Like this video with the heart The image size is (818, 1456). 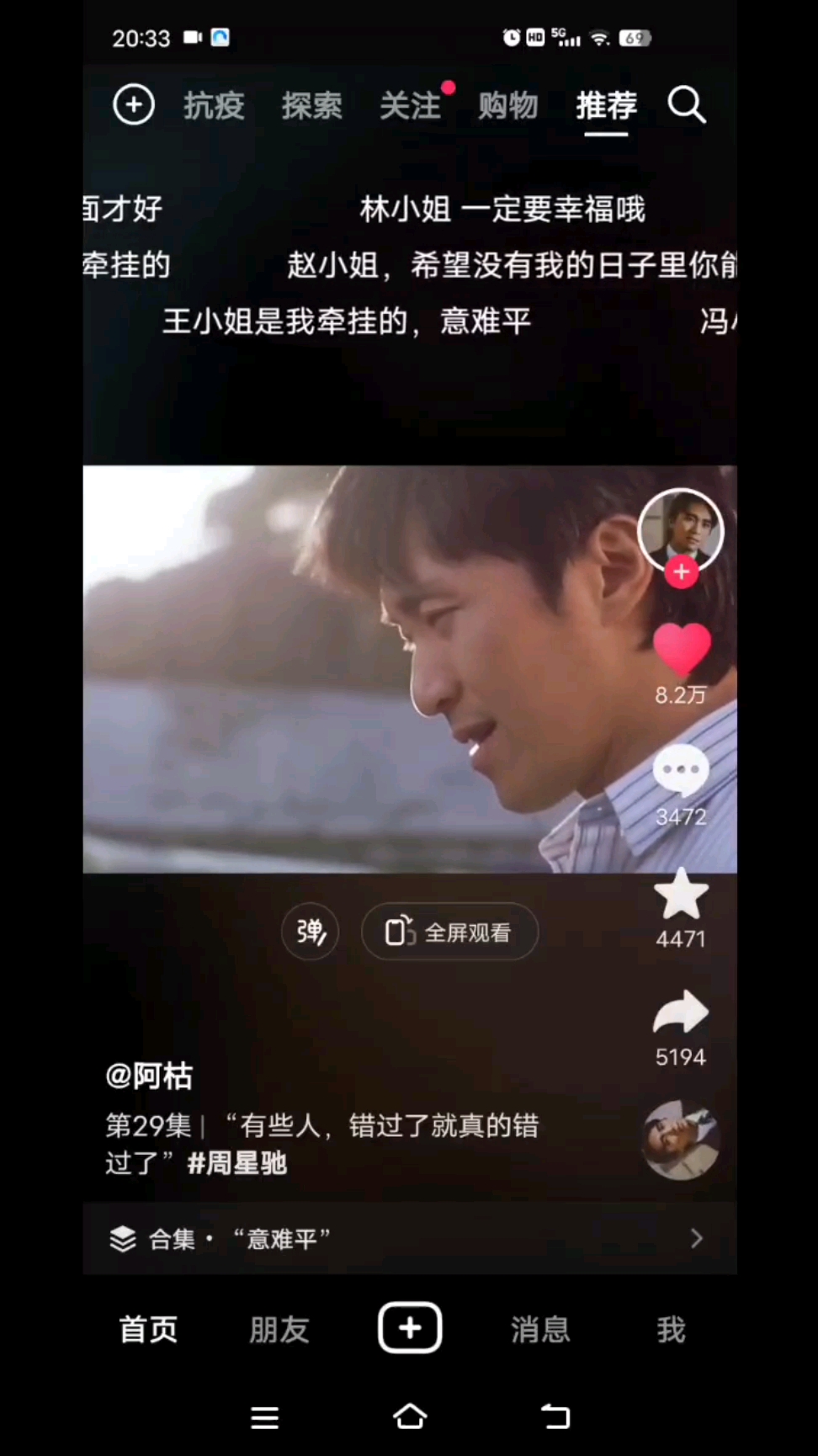(x=681, y=649)
